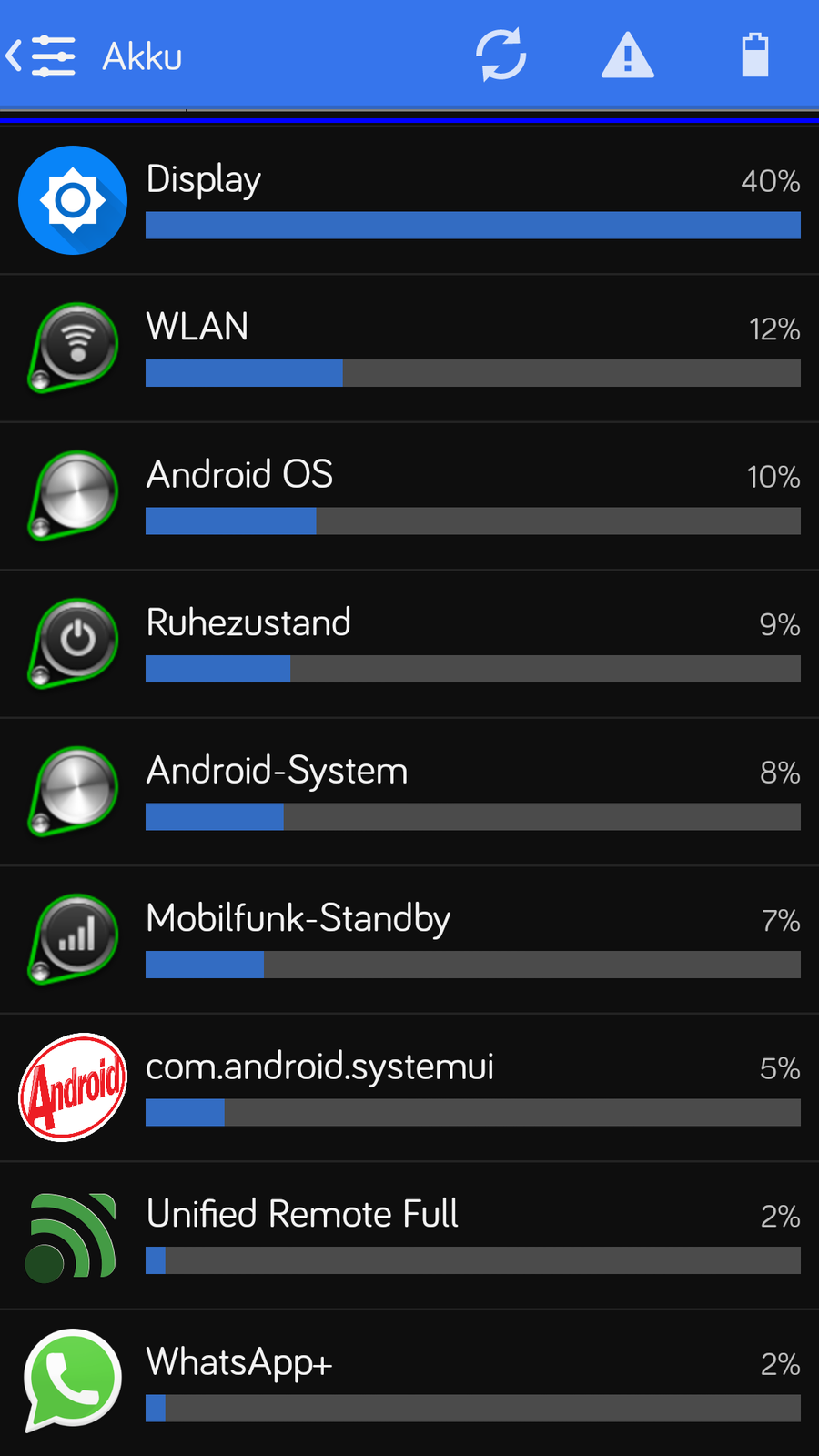Screen dimensions: 819x1456
Task: View Ruhezustand battery usage
Action: click(409, 644)
